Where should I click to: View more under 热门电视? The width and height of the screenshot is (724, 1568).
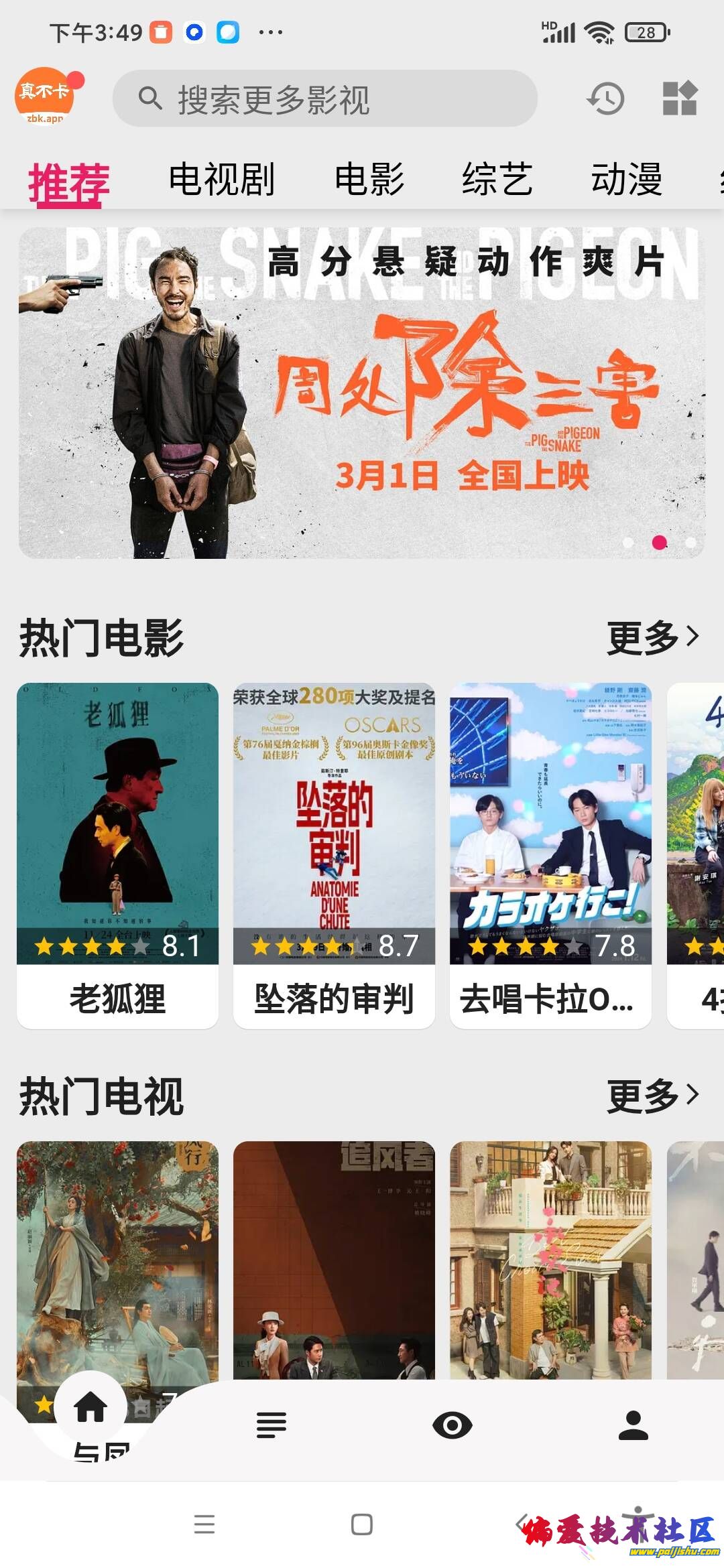click(x=652, y=1096)
